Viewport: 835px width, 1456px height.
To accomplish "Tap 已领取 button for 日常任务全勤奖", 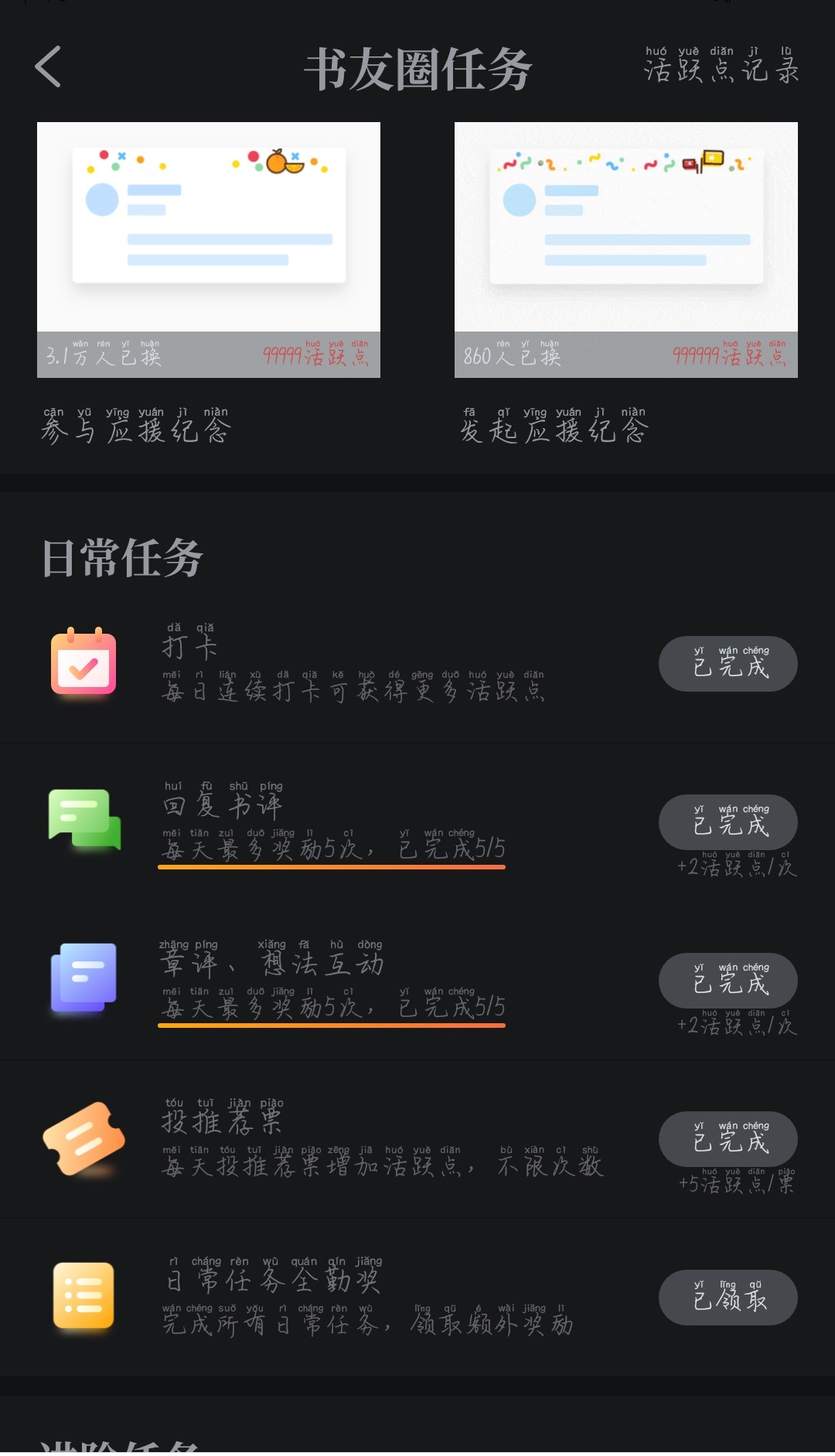I will [x=728, y=1298].
